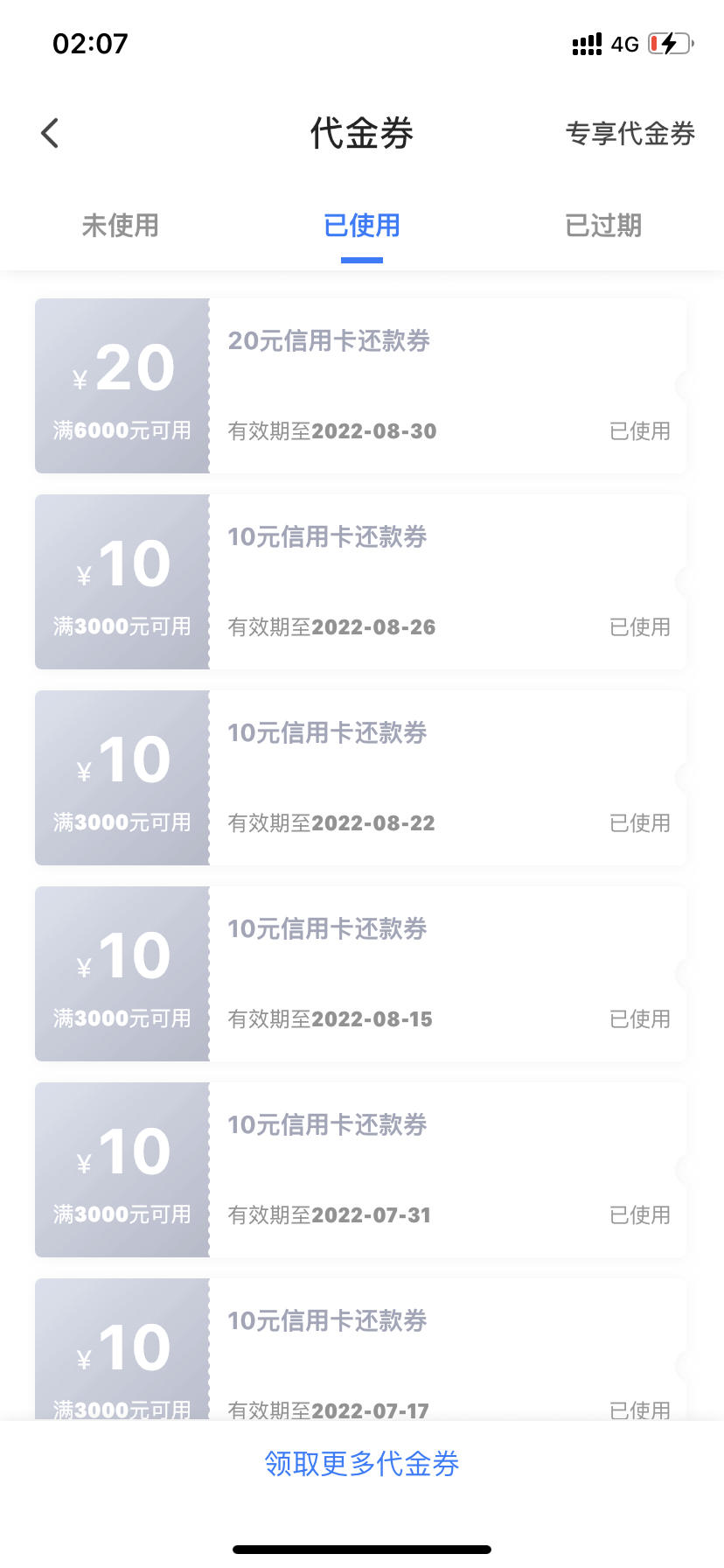
Task: Open the 10元 voucher expiring 2022-07-31
Action: click(361, 1170)
